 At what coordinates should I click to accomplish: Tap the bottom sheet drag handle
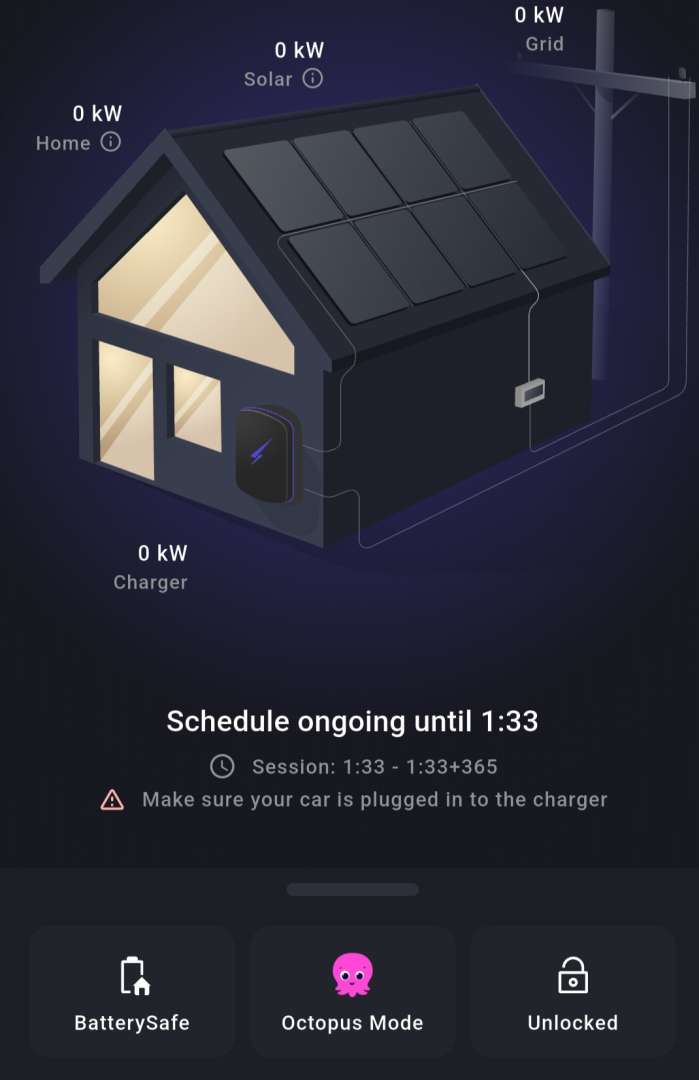coord(352,889)
